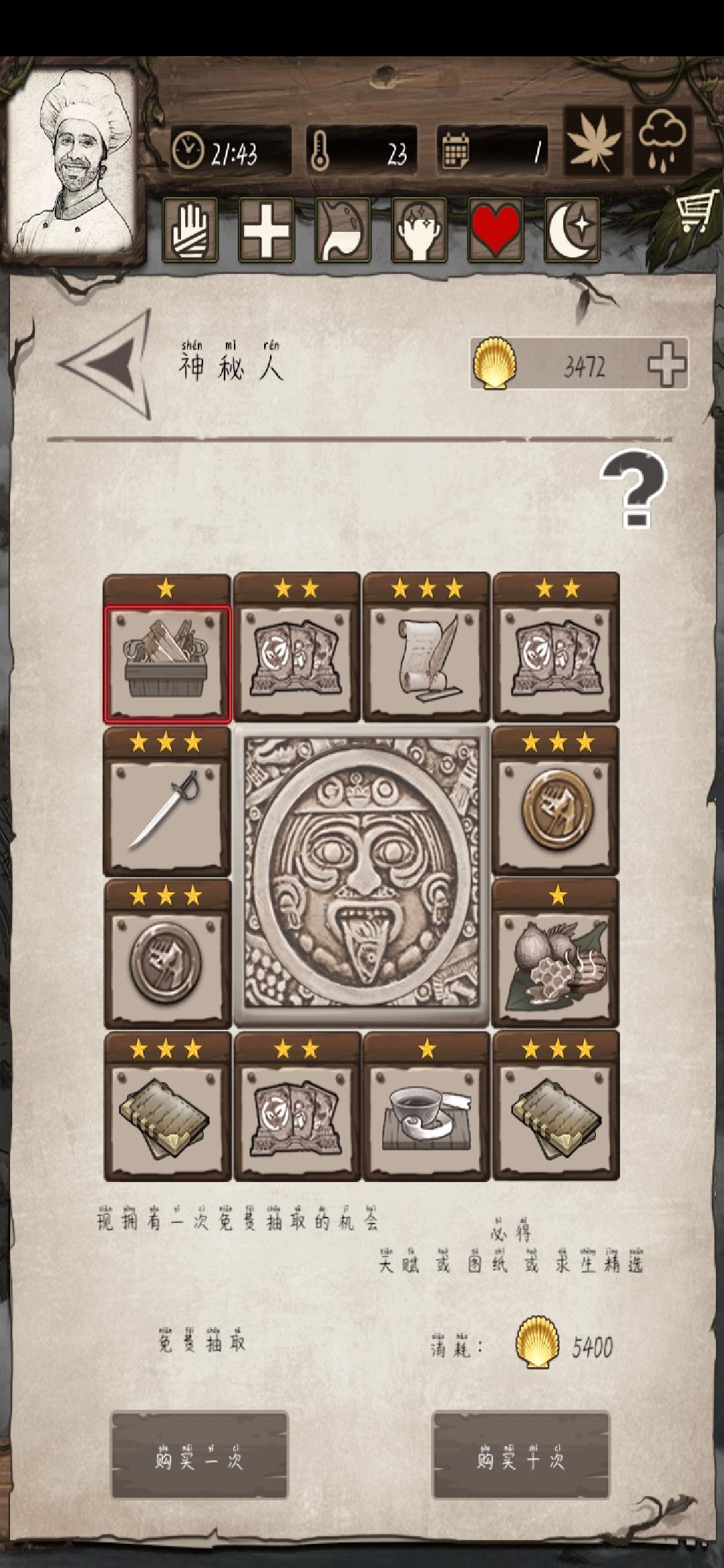Add more shells with the plus button
This screenshot has height=1568, width=724.
pos(666,365)
